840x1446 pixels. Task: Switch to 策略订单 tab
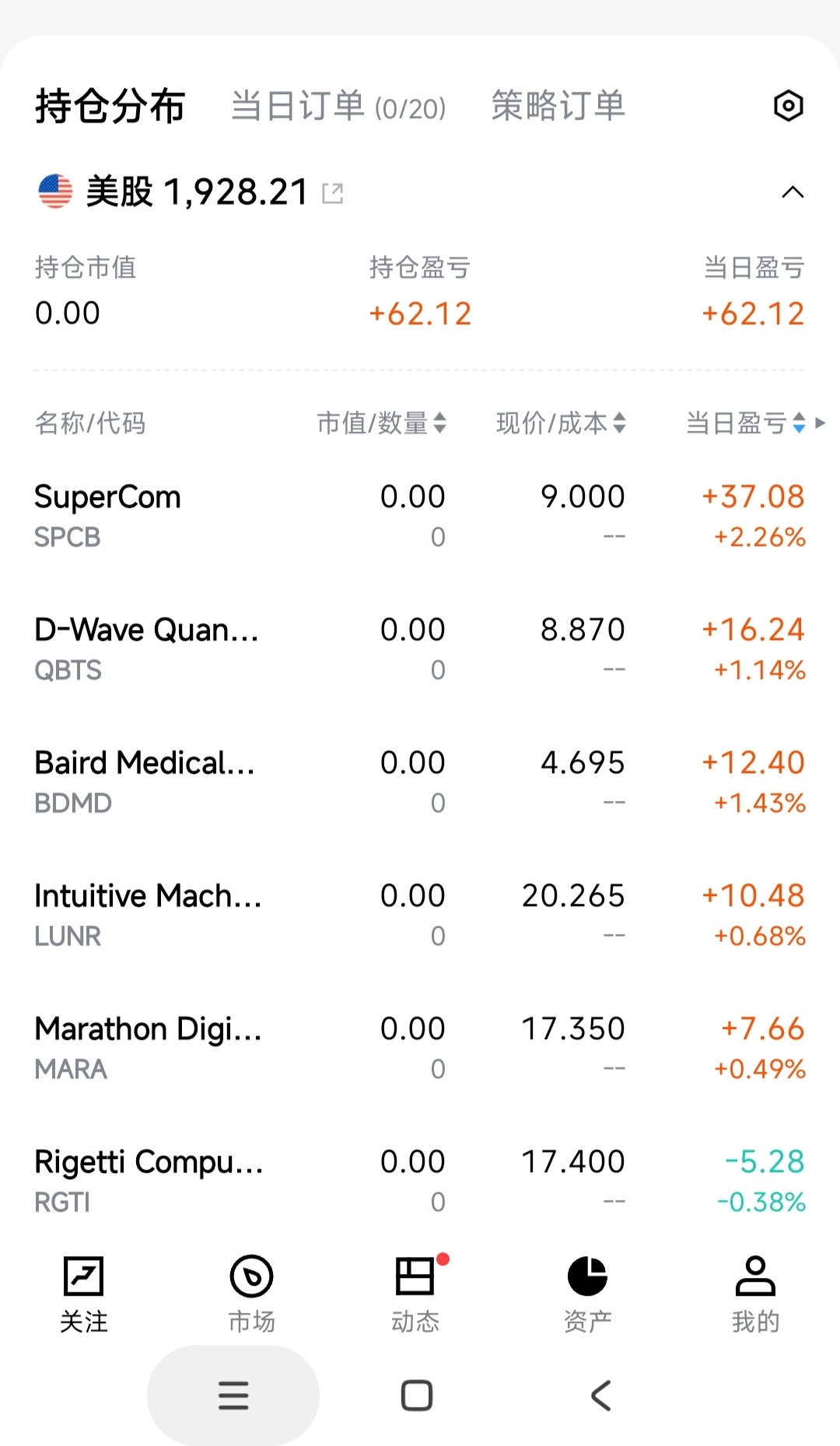(558, 106)
